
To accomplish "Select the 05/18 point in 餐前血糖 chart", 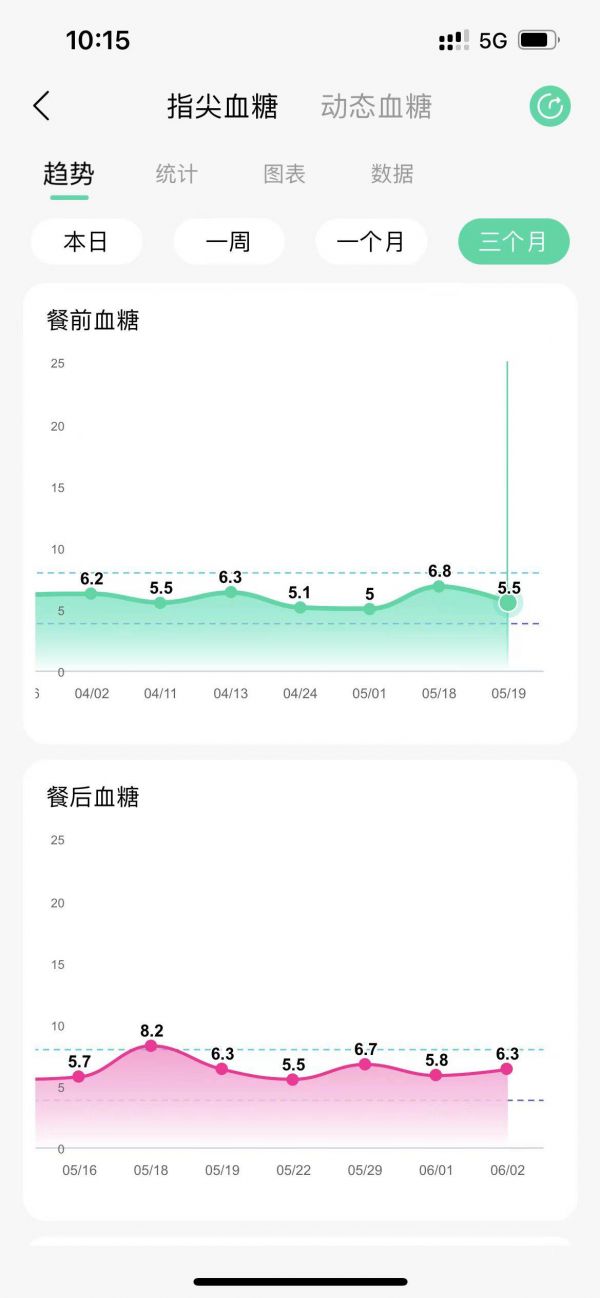I will coord(439,586).
